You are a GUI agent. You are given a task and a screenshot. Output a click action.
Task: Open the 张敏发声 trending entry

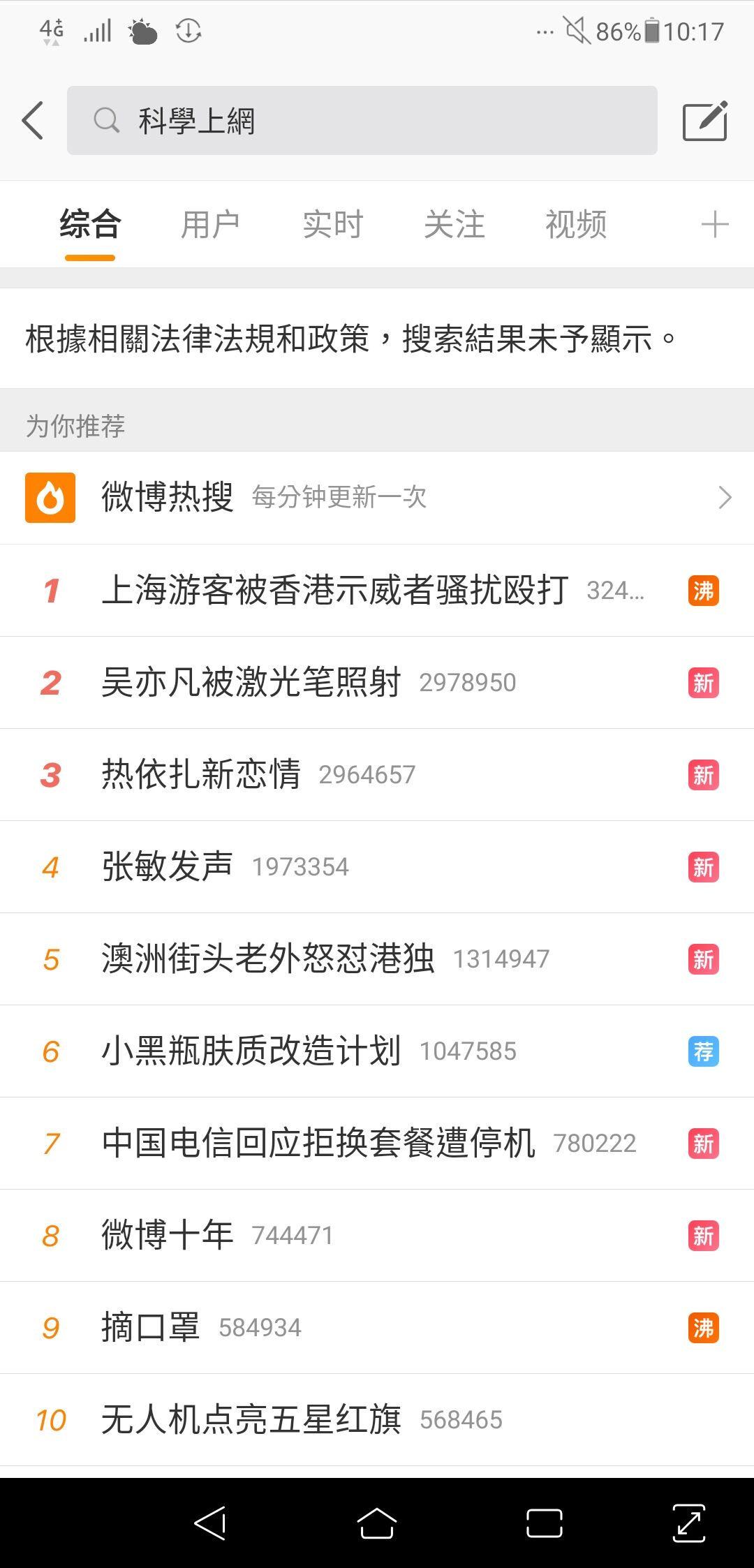tap(377, 867)
